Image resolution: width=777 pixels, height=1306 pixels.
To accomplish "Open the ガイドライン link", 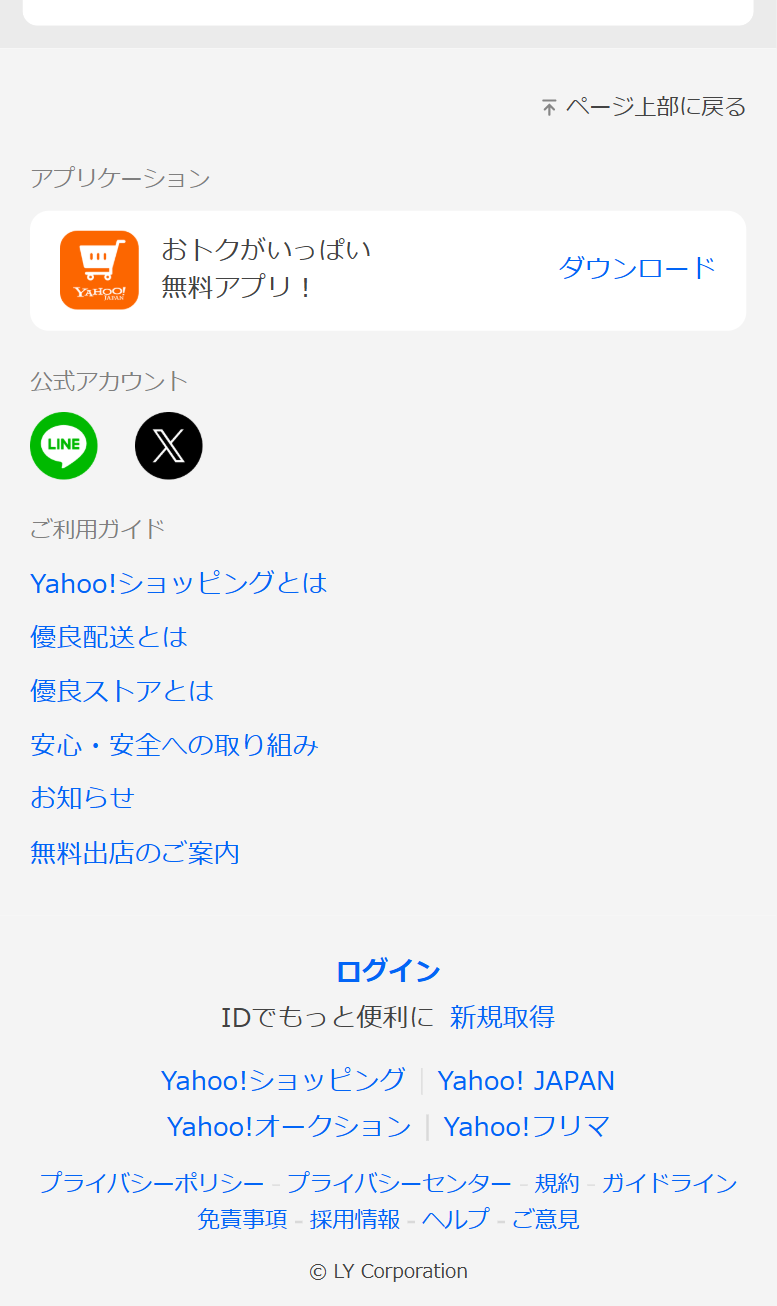I will (x=669, y=1184).
